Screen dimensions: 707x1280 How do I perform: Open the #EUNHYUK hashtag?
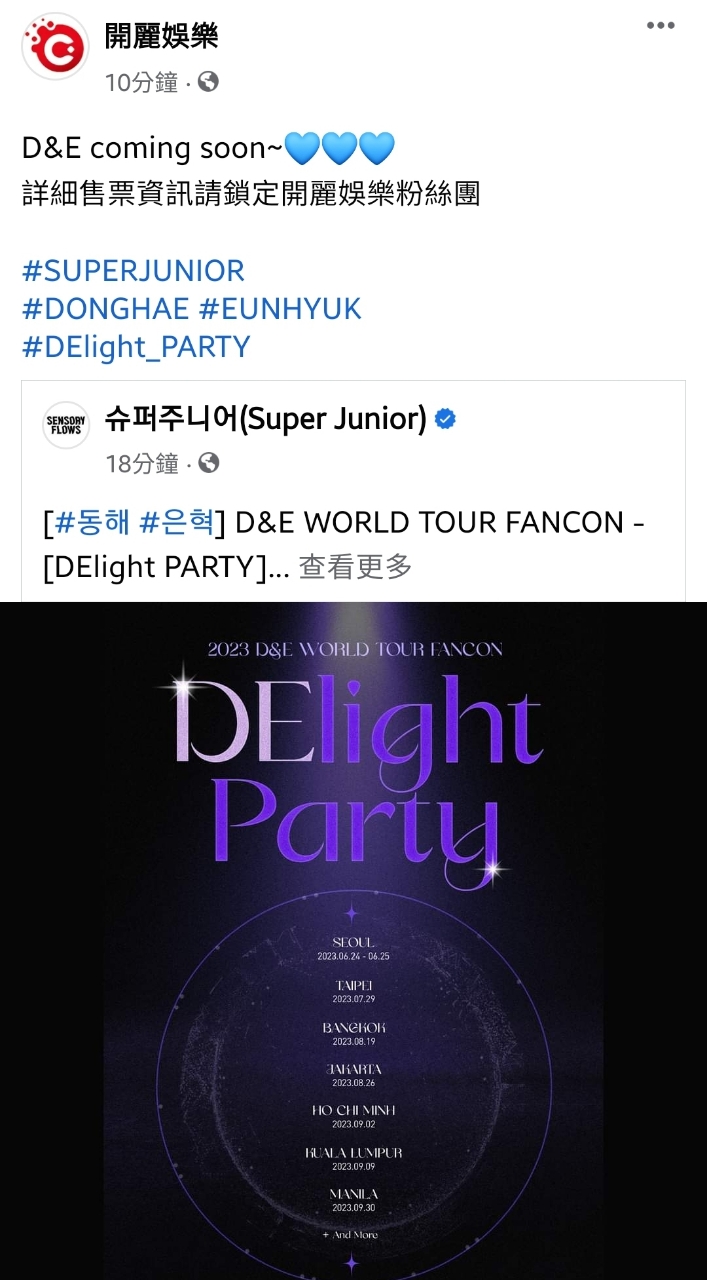[x=280, y=309]
